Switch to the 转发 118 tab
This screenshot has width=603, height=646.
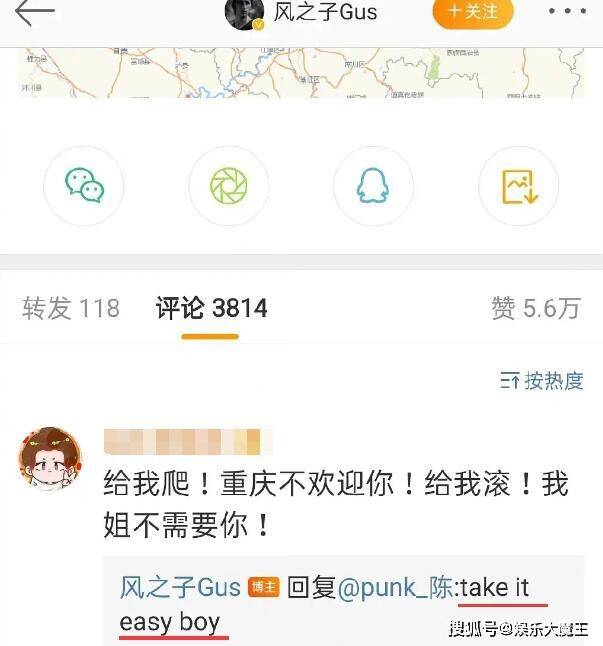[x=71, y=309]
